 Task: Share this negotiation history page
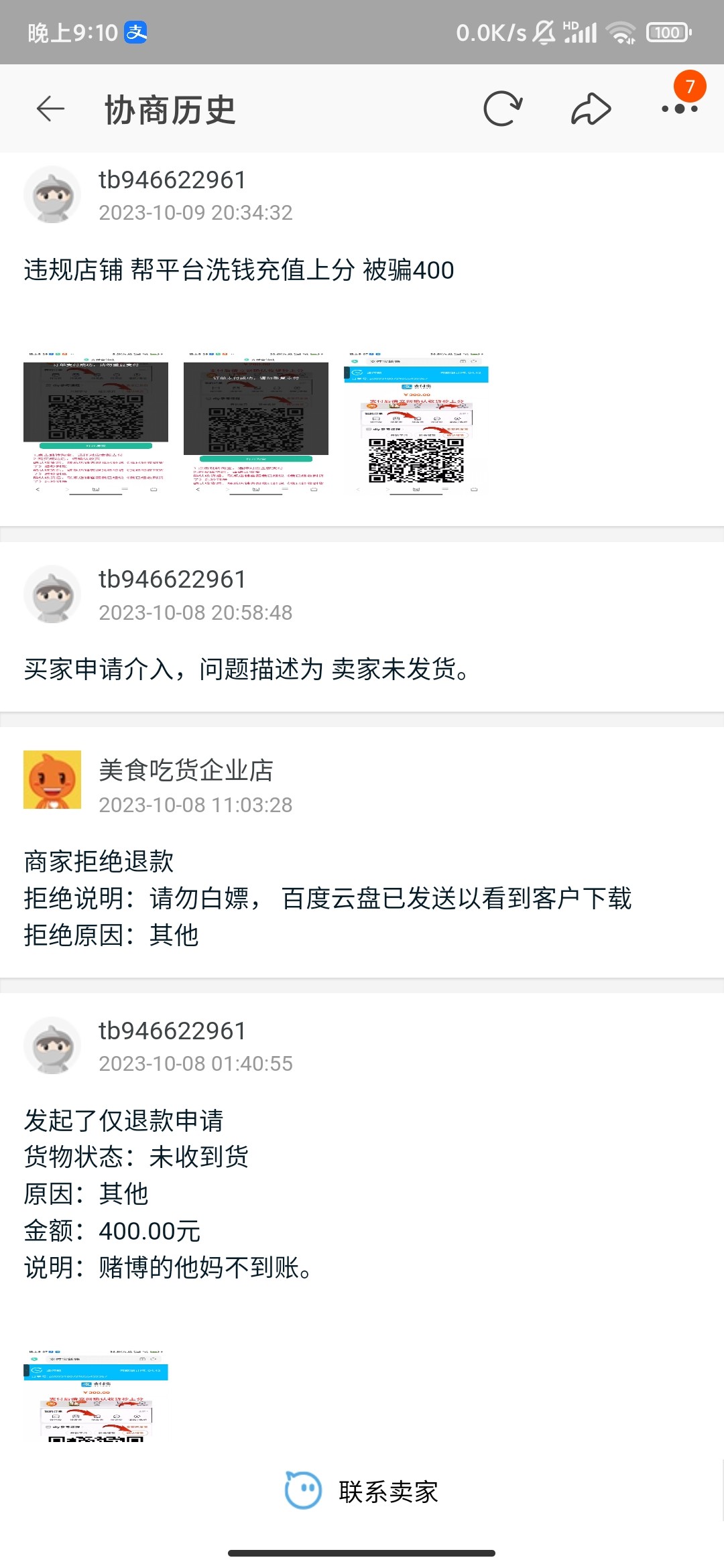pos(591,109)
